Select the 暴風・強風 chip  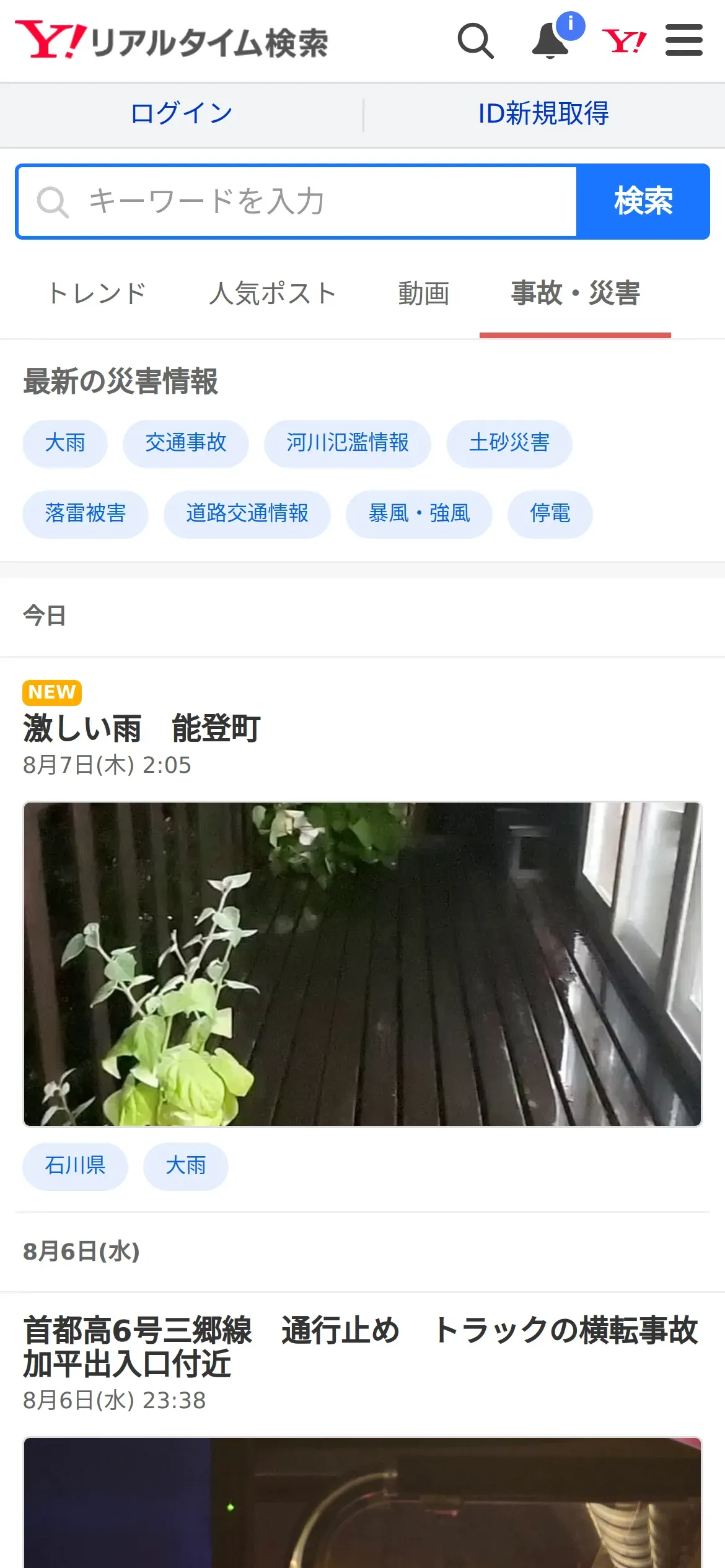point(420,514)
